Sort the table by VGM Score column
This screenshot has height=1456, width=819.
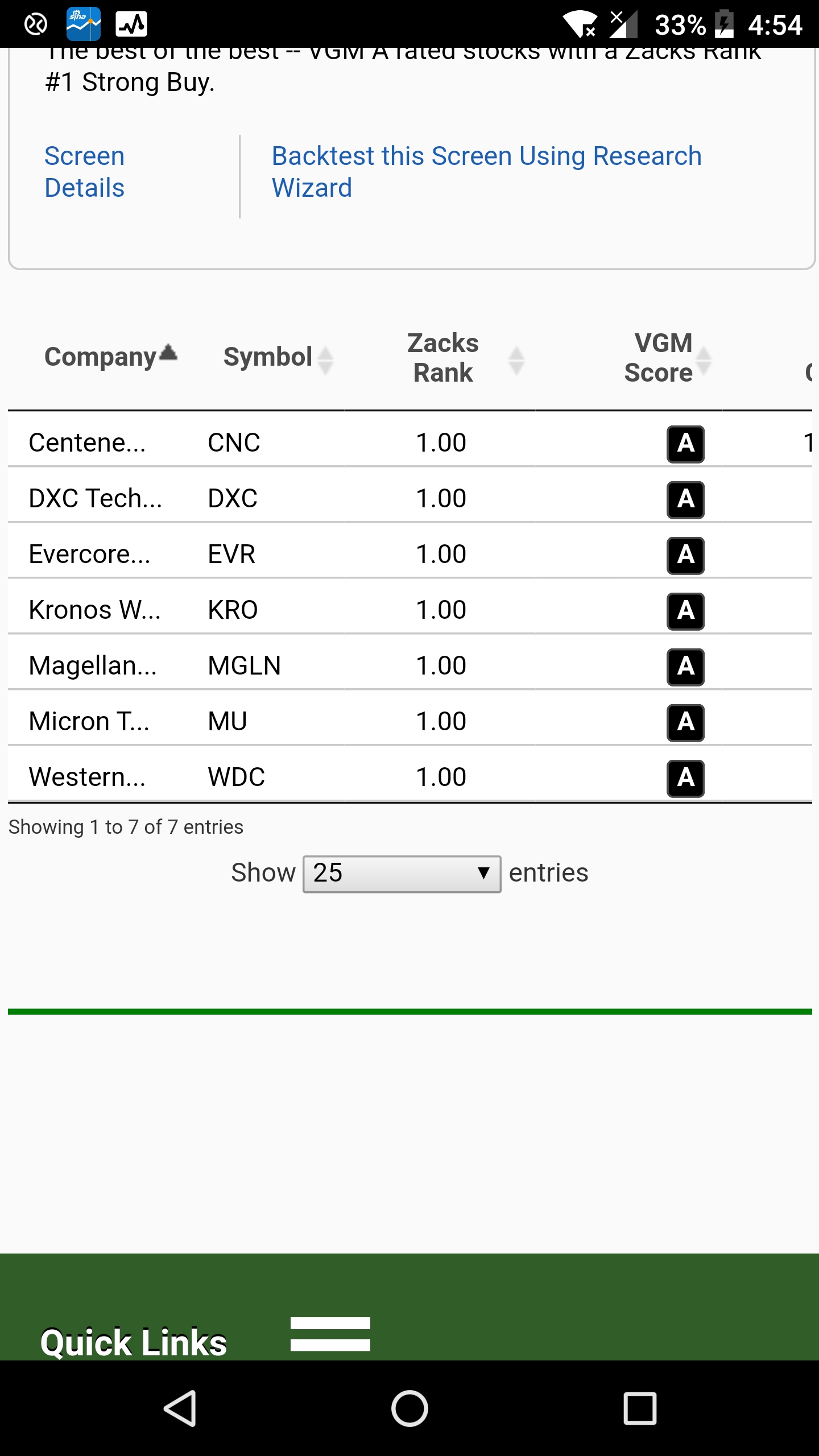pos(668,358)
